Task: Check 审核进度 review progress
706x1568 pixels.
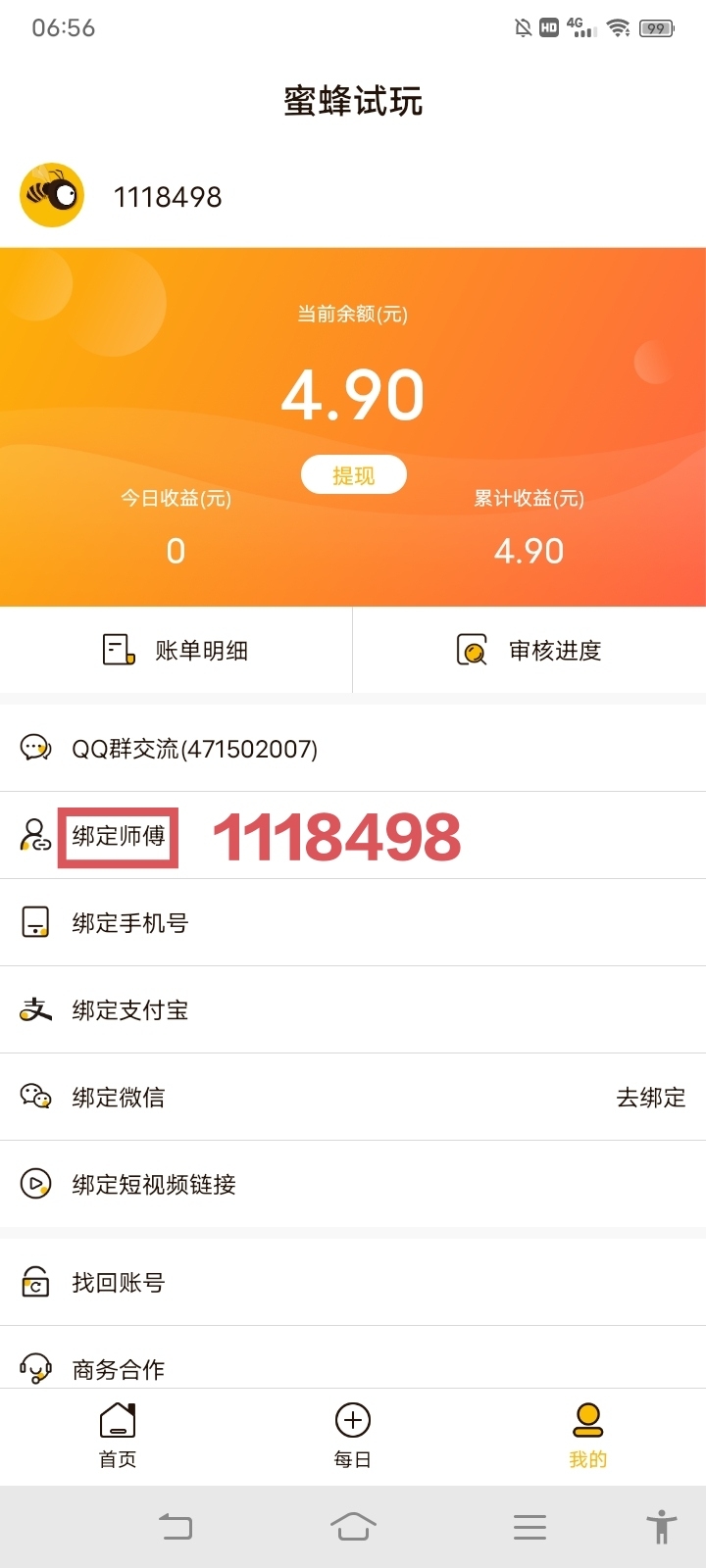Action: coord(529,650)
